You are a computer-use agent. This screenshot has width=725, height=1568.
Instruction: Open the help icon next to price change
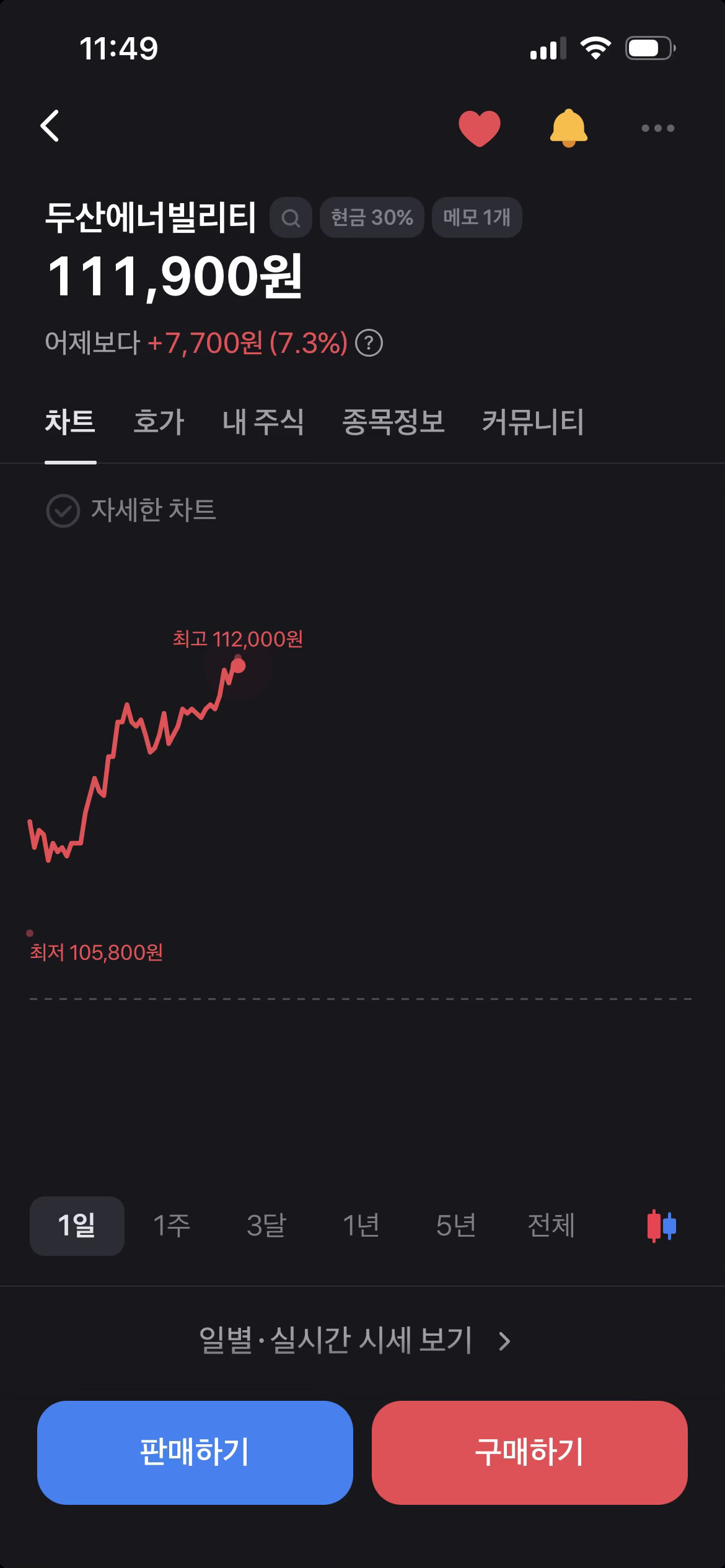pos(369,343)
